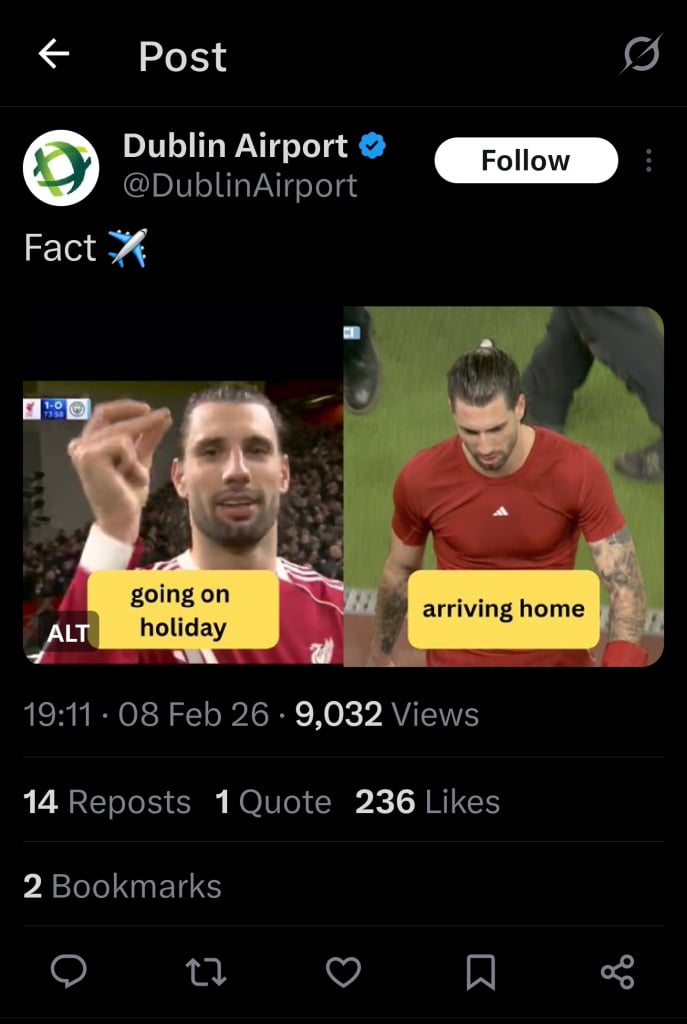
Task: Open the 'arriving home' image
Action: (x=503, y=486)
